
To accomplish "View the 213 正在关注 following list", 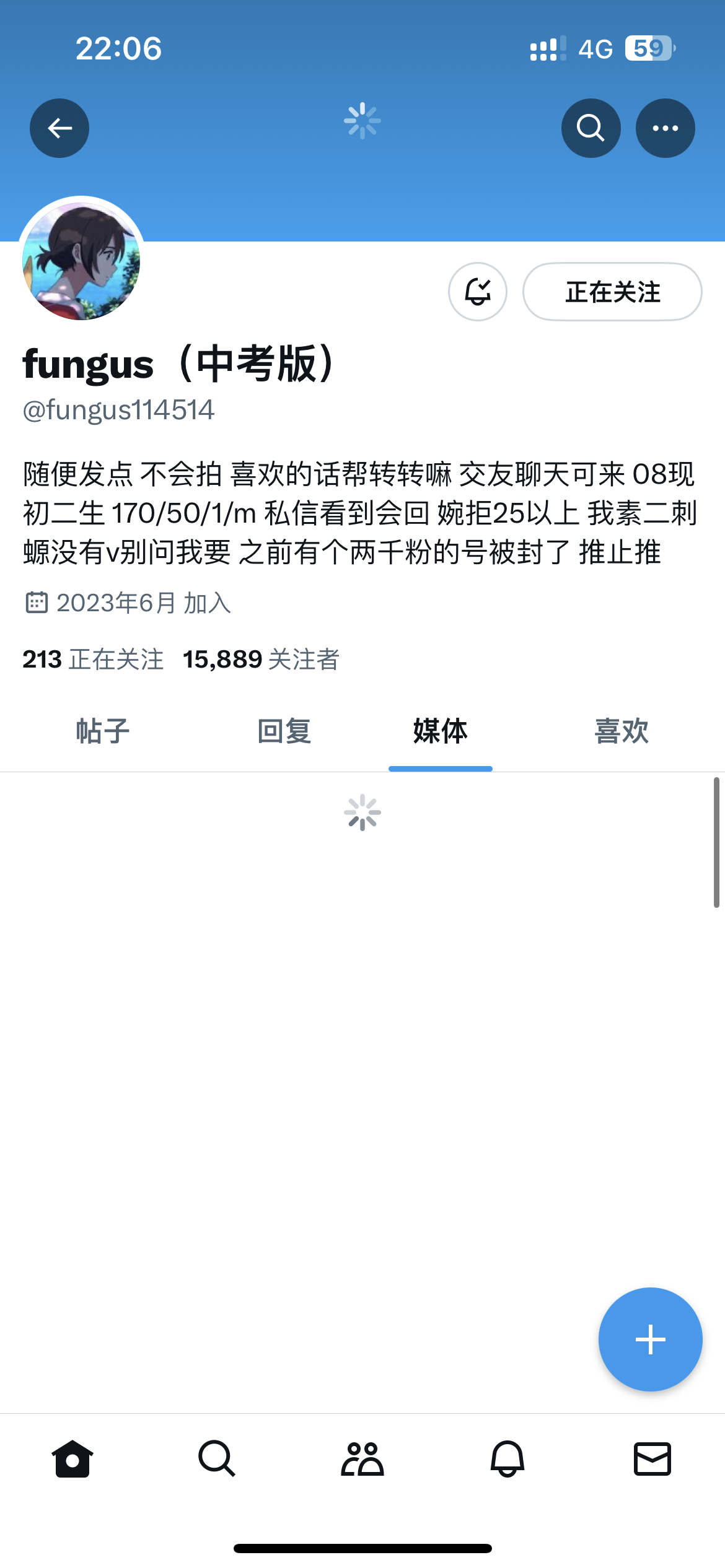I will click(x=93, y=660).
